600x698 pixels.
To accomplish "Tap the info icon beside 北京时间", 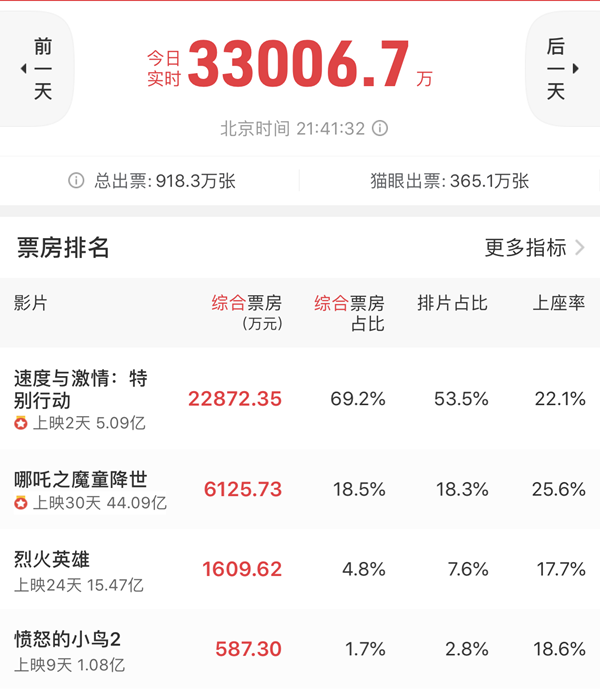I will (x=380, y=129).
